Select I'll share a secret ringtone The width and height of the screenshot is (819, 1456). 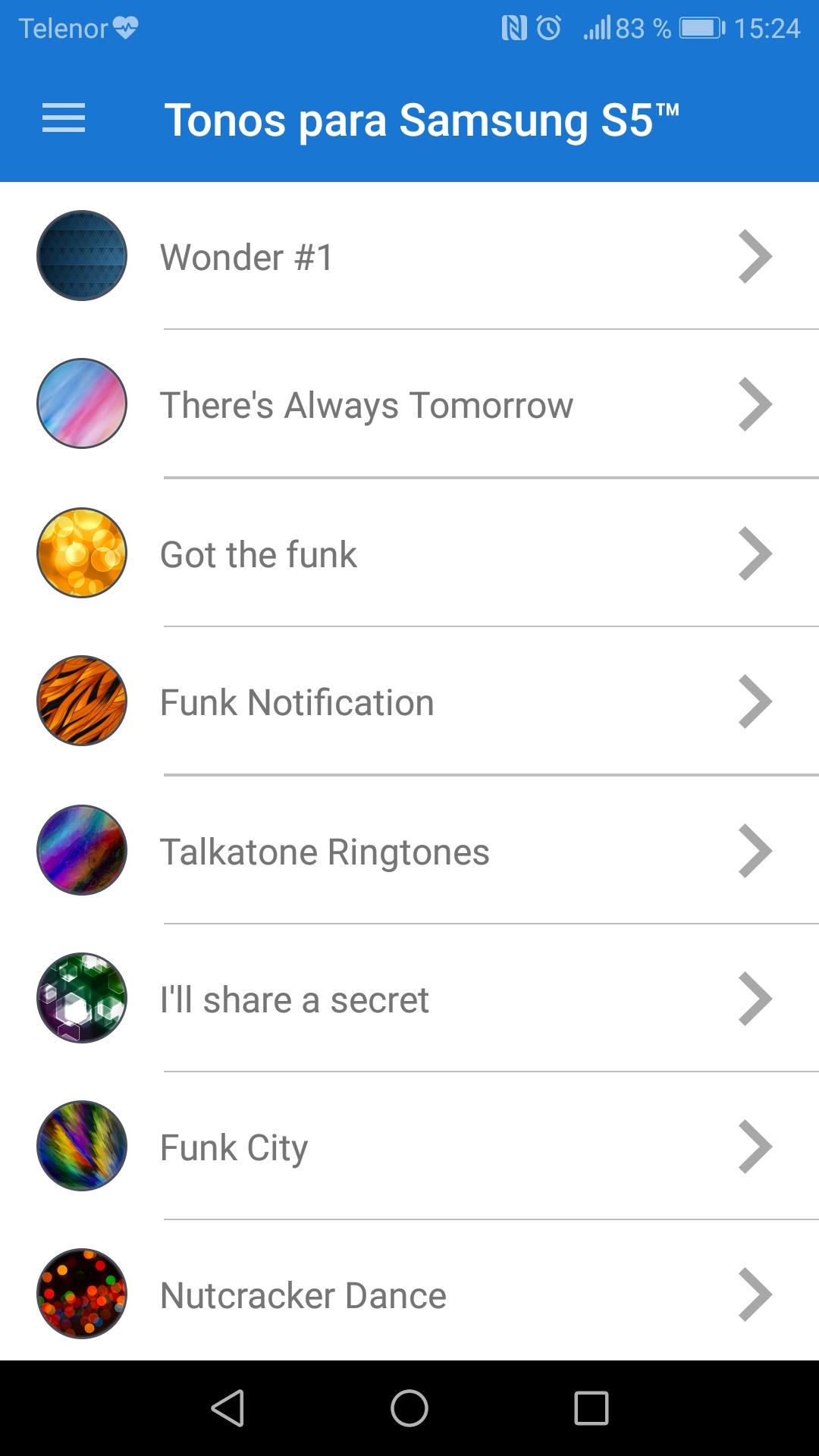(409, 999)
